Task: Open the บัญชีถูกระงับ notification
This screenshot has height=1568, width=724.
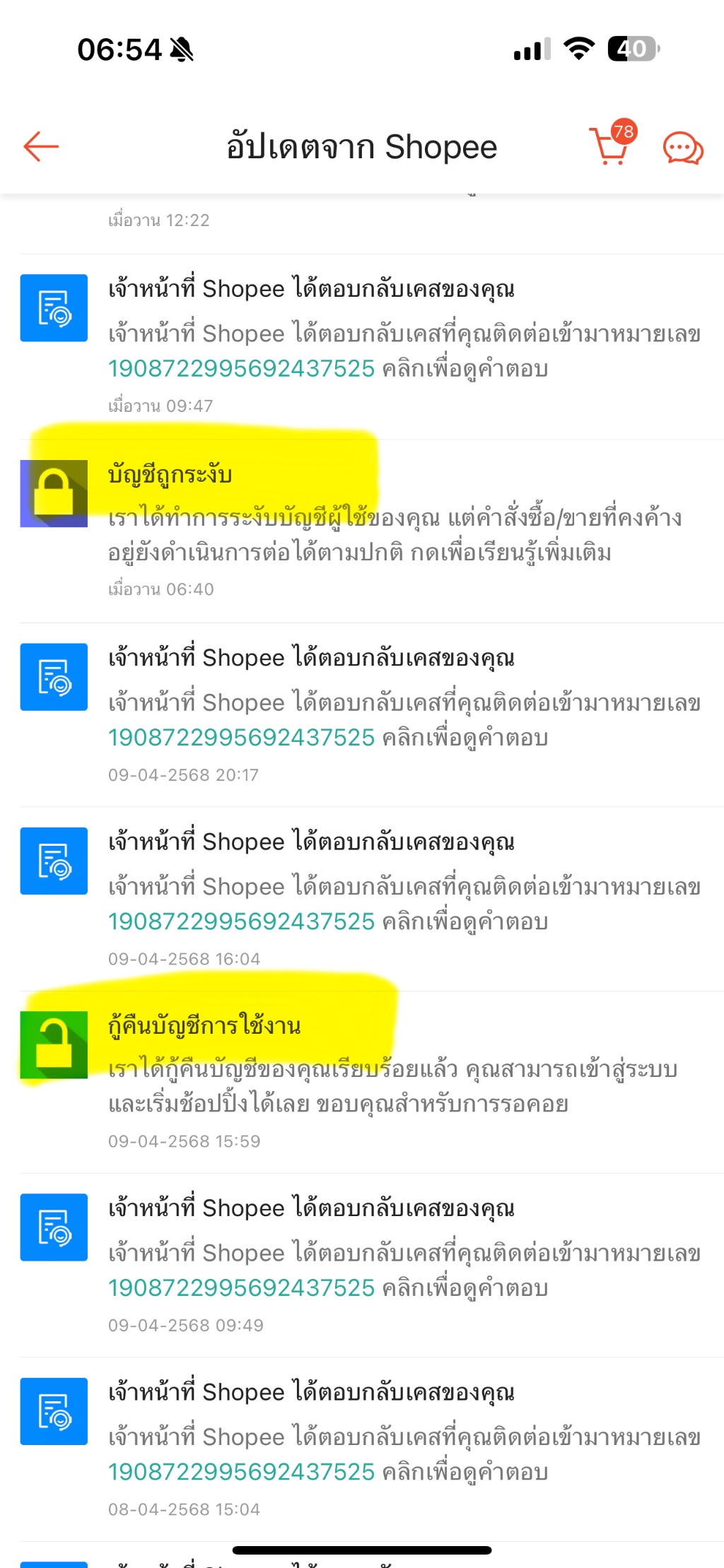Action: coord(362,531)
